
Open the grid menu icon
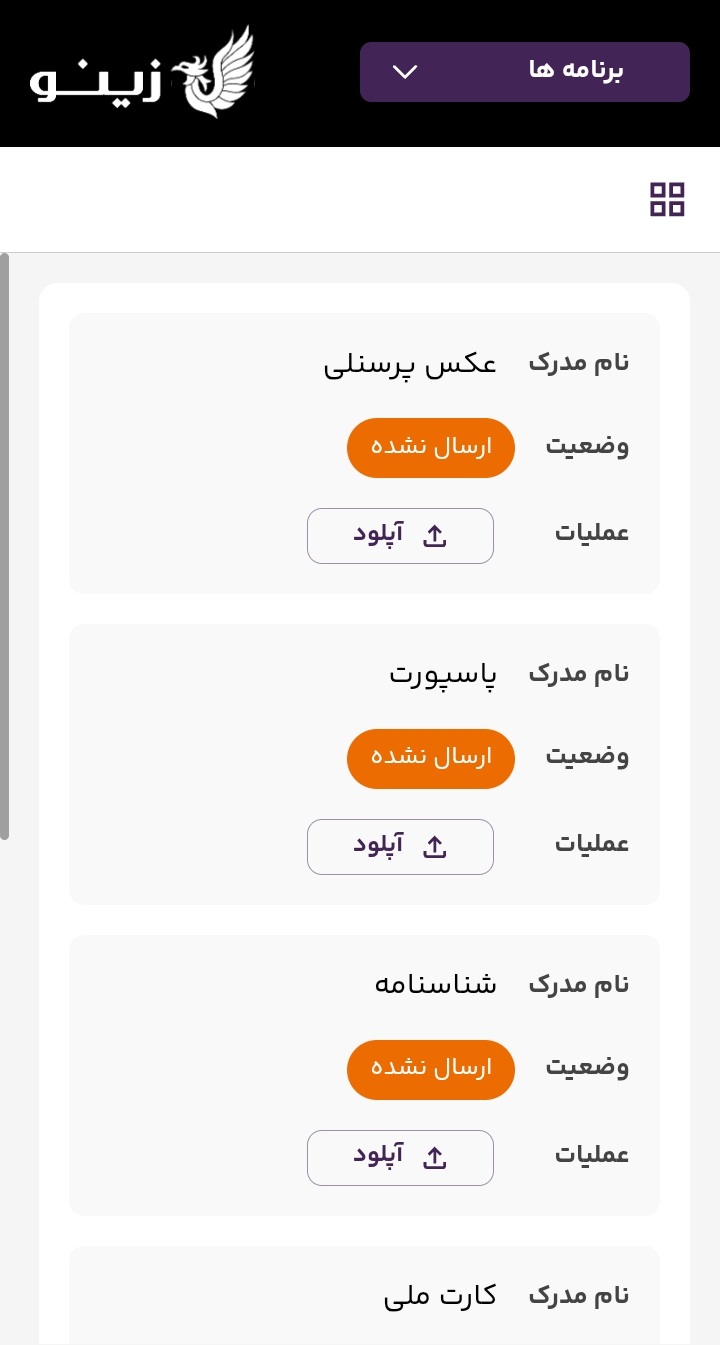click(667, 199)
